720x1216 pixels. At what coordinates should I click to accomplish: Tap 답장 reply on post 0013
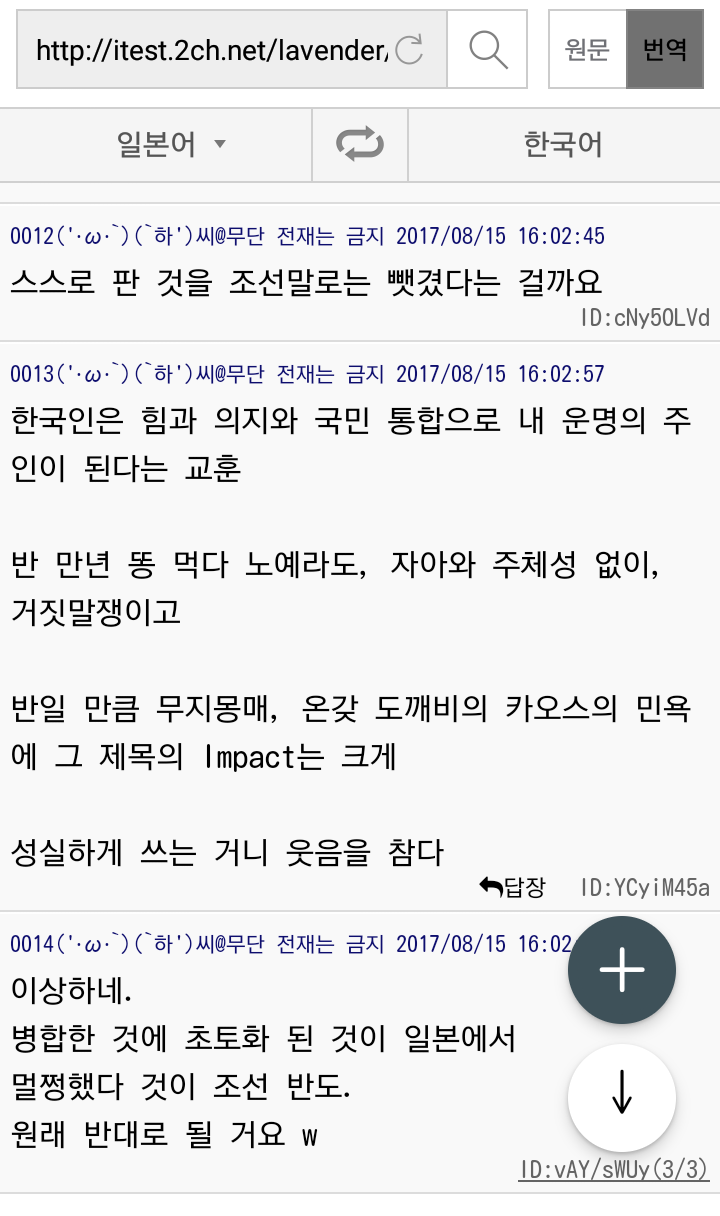[x=514, y=886]
